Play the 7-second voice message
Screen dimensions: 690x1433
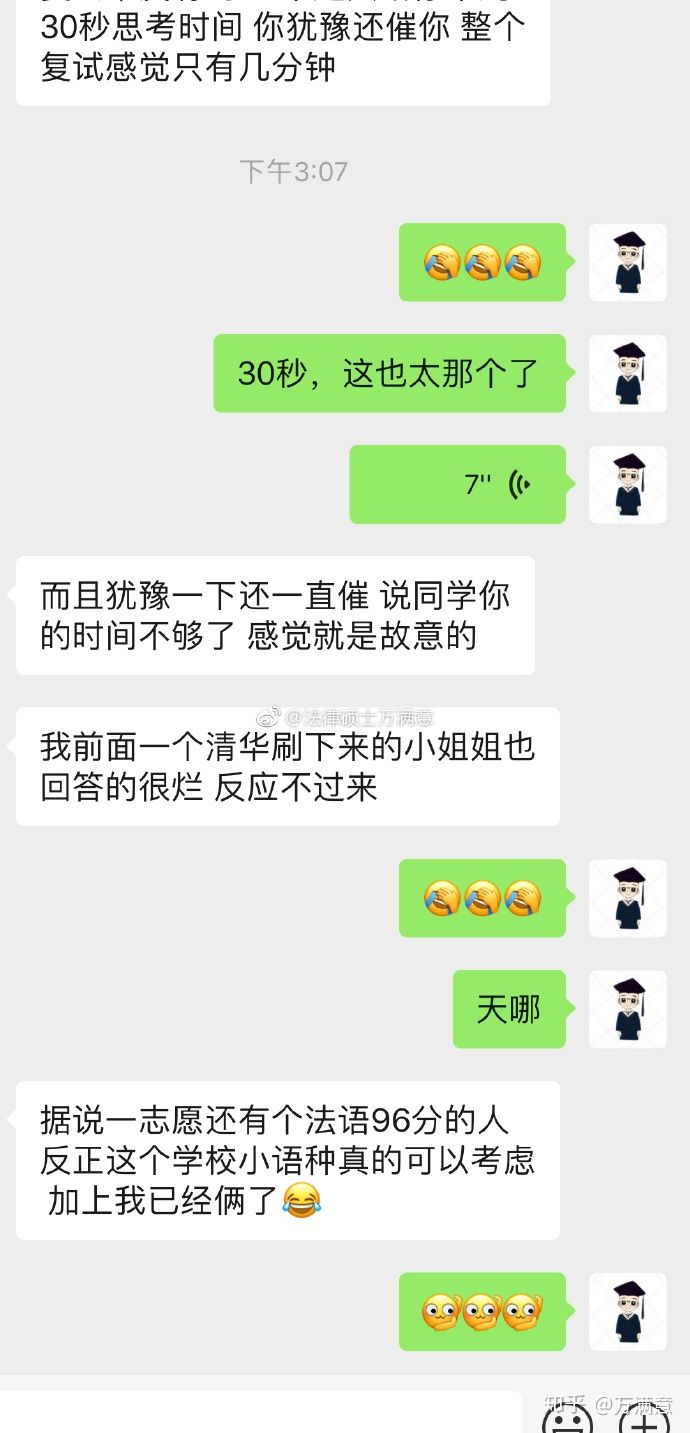[x=457, y=485]
